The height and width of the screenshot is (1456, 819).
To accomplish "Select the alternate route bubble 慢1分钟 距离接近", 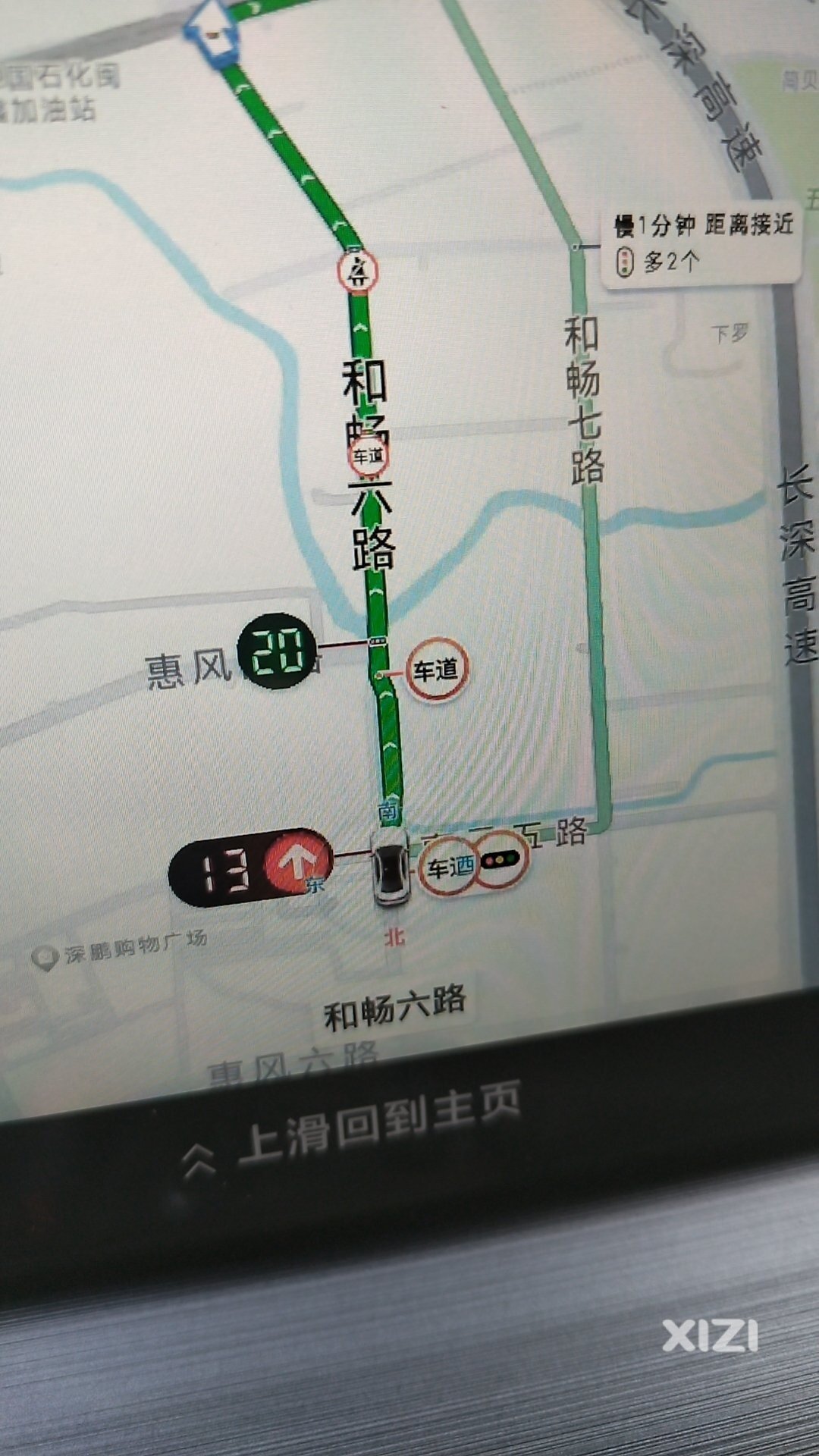I will 701,244.
